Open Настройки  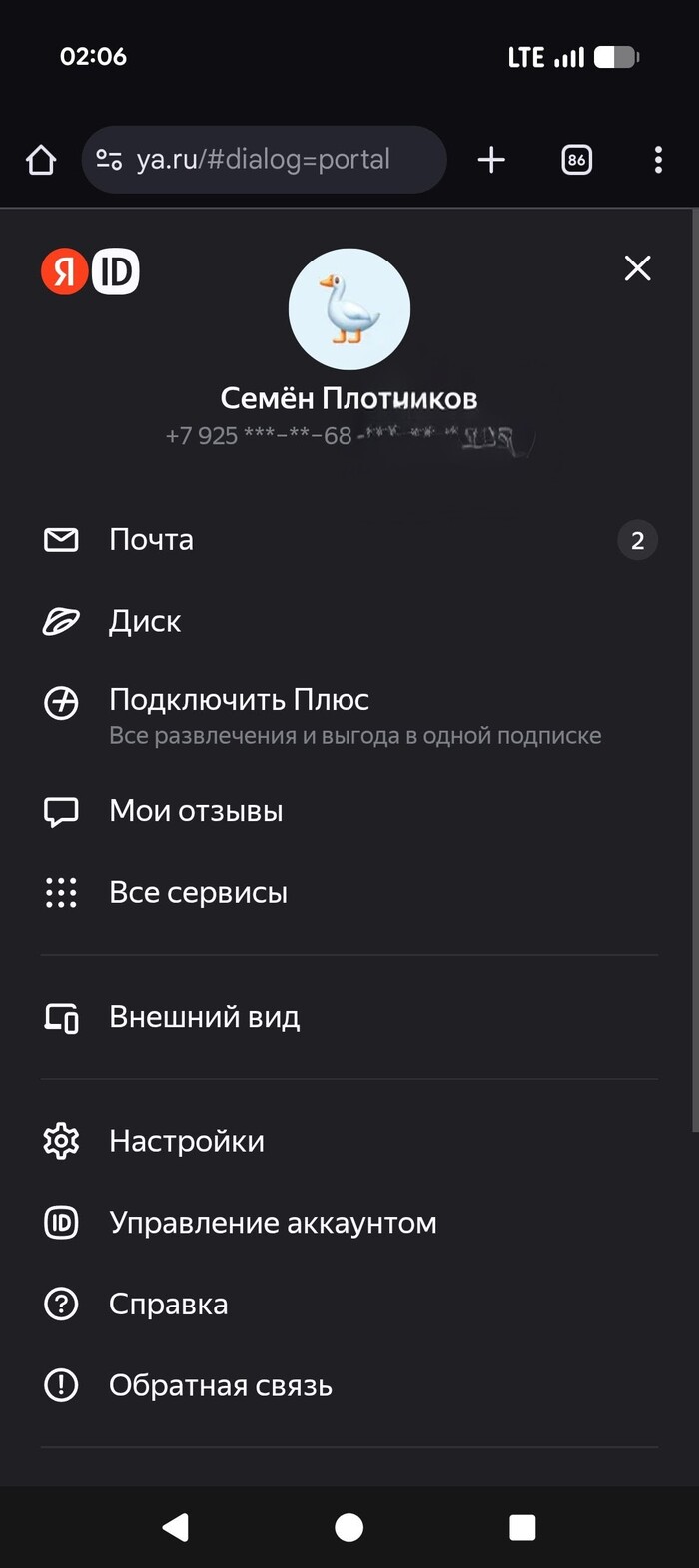(349, 1141)
